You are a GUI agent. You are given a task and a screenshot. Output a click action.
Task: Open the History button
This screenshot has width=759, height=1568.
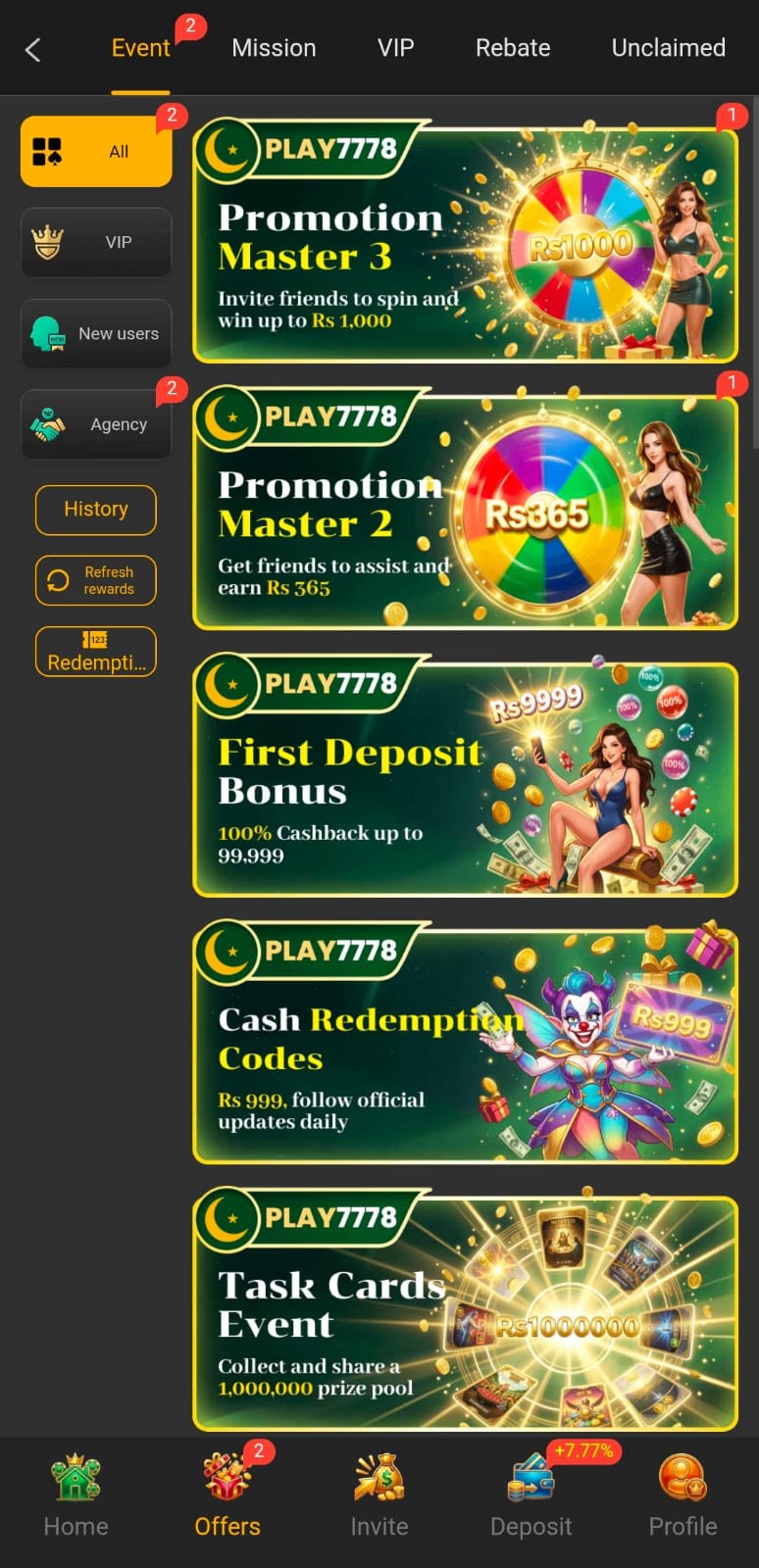point(96,510)
